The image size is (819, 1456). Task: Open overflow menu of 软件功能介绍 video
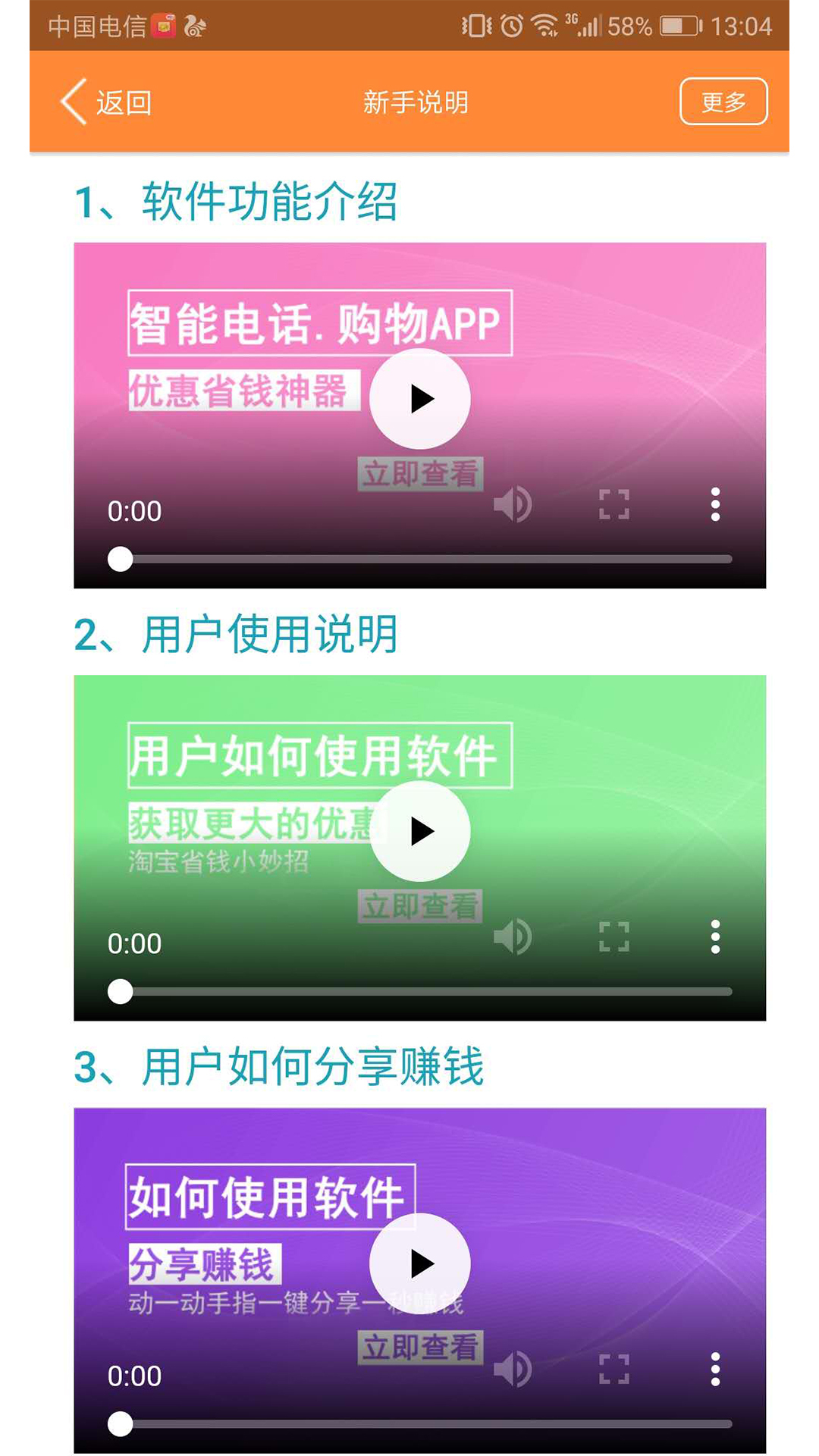pos(715,504)
